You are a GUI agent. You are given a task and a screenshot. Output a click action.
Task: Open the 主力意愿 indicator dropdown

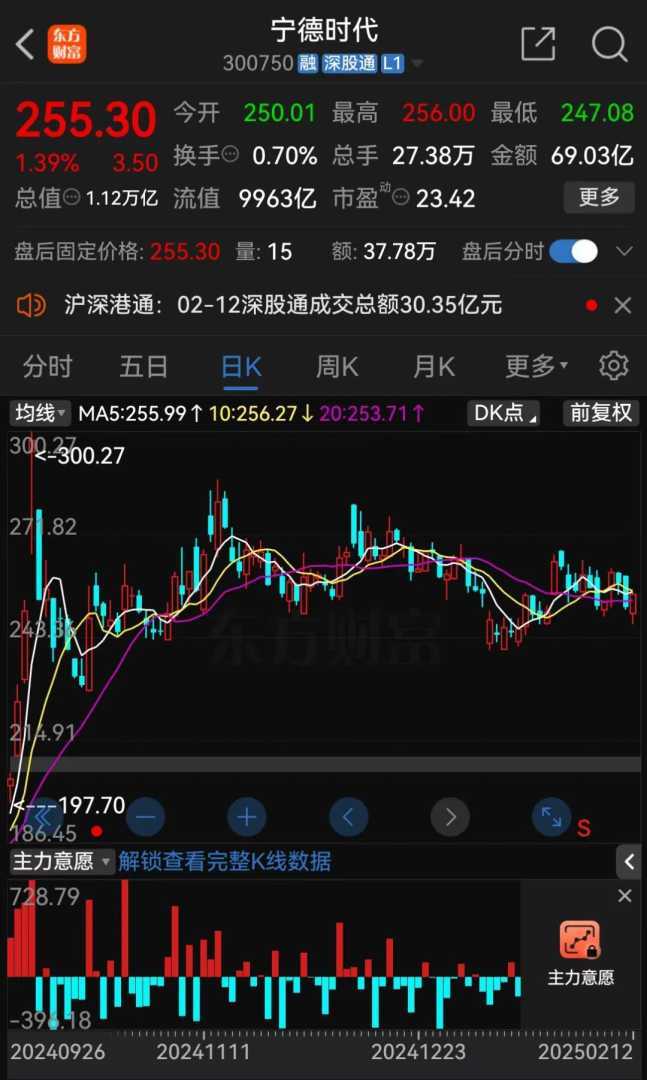click(x=62, y=861)
